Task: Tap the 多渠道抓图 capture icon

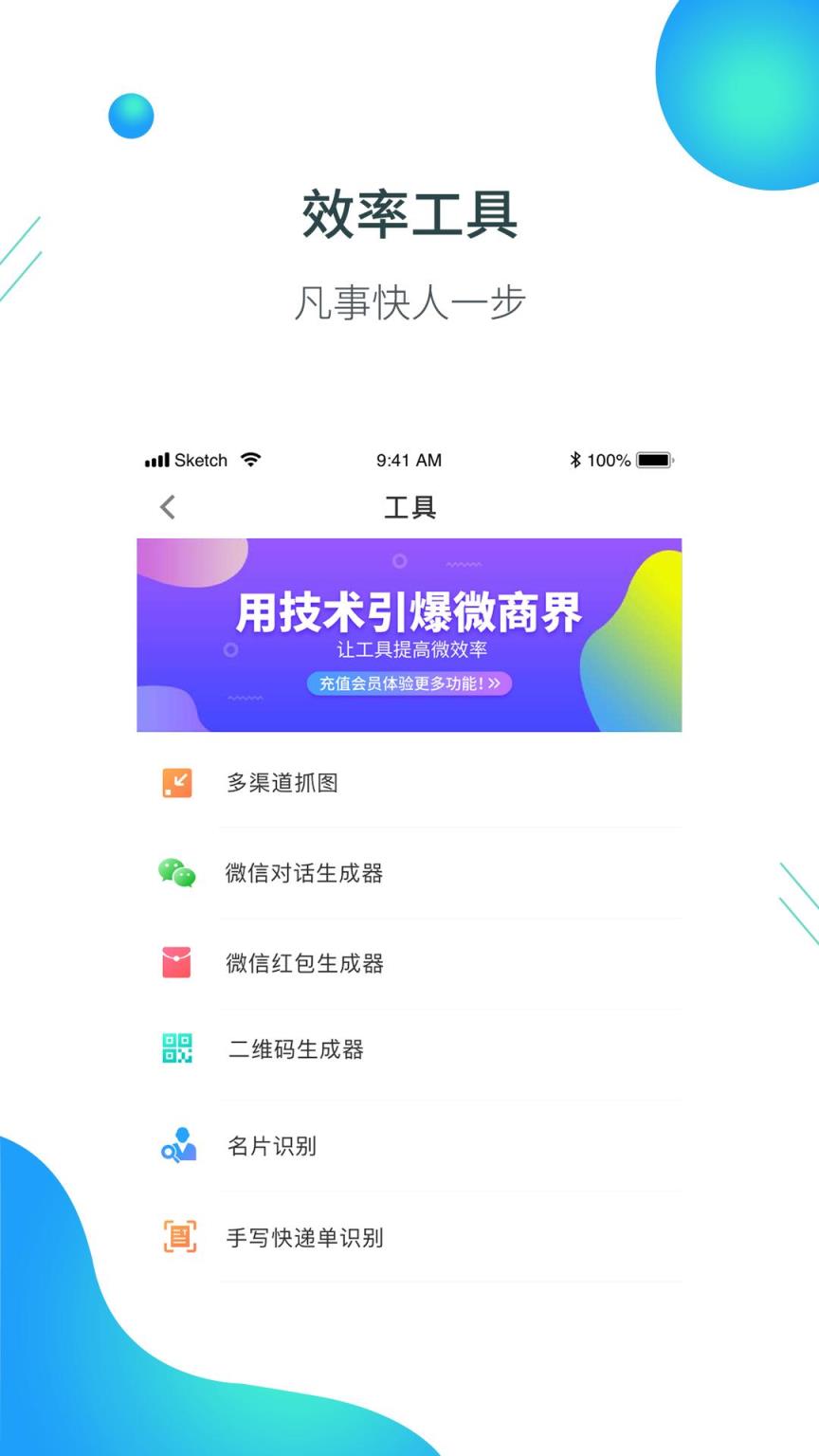Action: [x=176, y=783]
